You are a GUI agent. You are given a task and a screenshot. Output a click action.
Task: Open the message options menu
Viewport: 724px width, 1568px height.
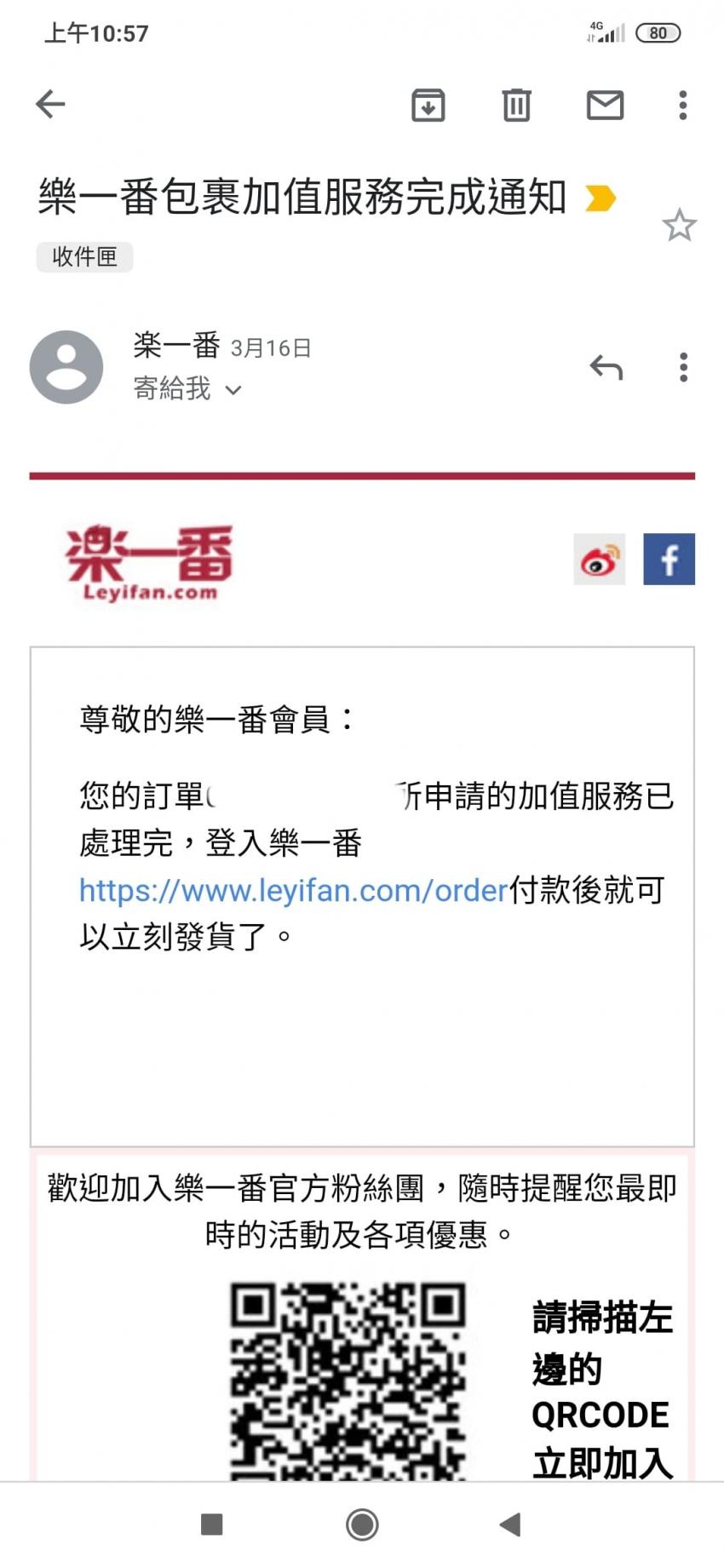(x=683, y=367)
